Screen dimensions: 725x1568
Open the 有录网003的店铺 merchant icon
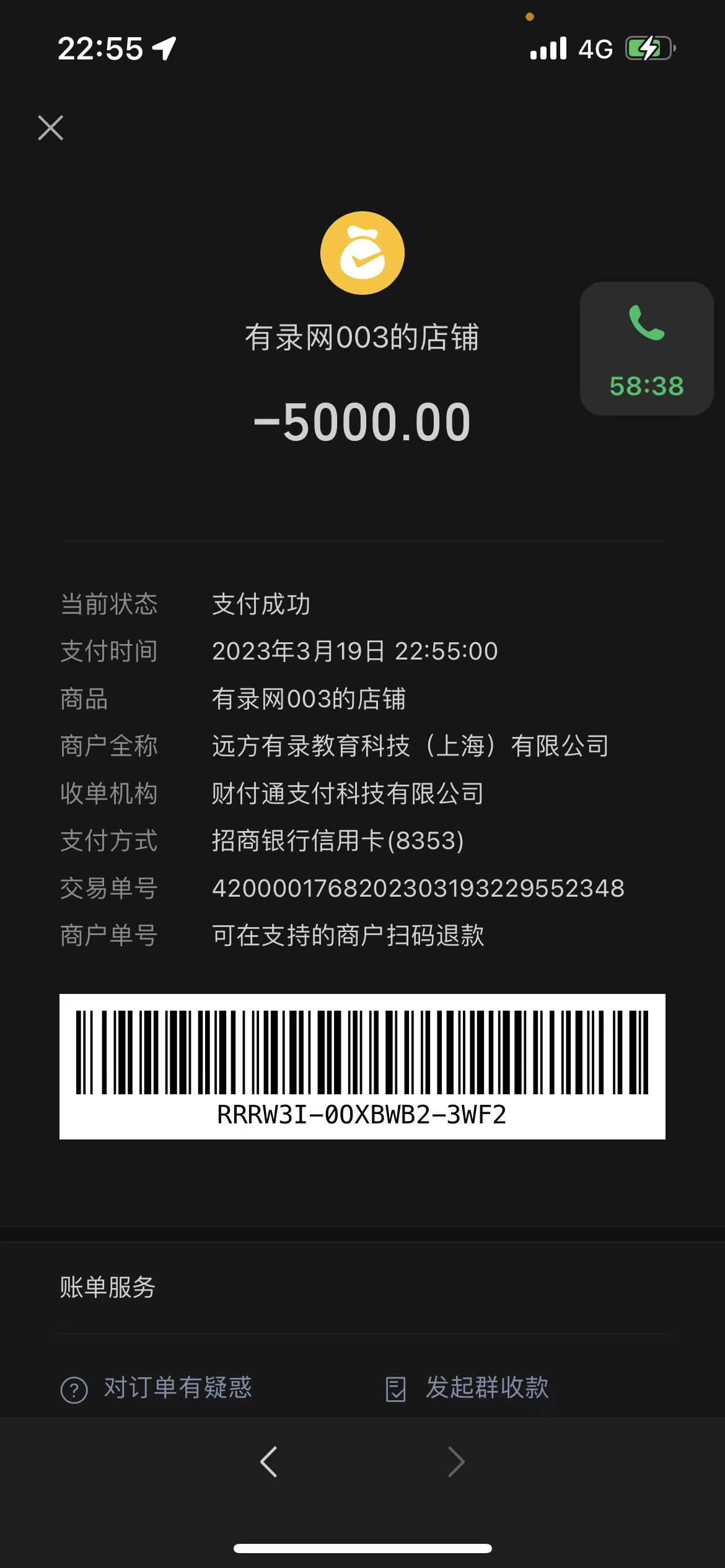coord(362,253)
